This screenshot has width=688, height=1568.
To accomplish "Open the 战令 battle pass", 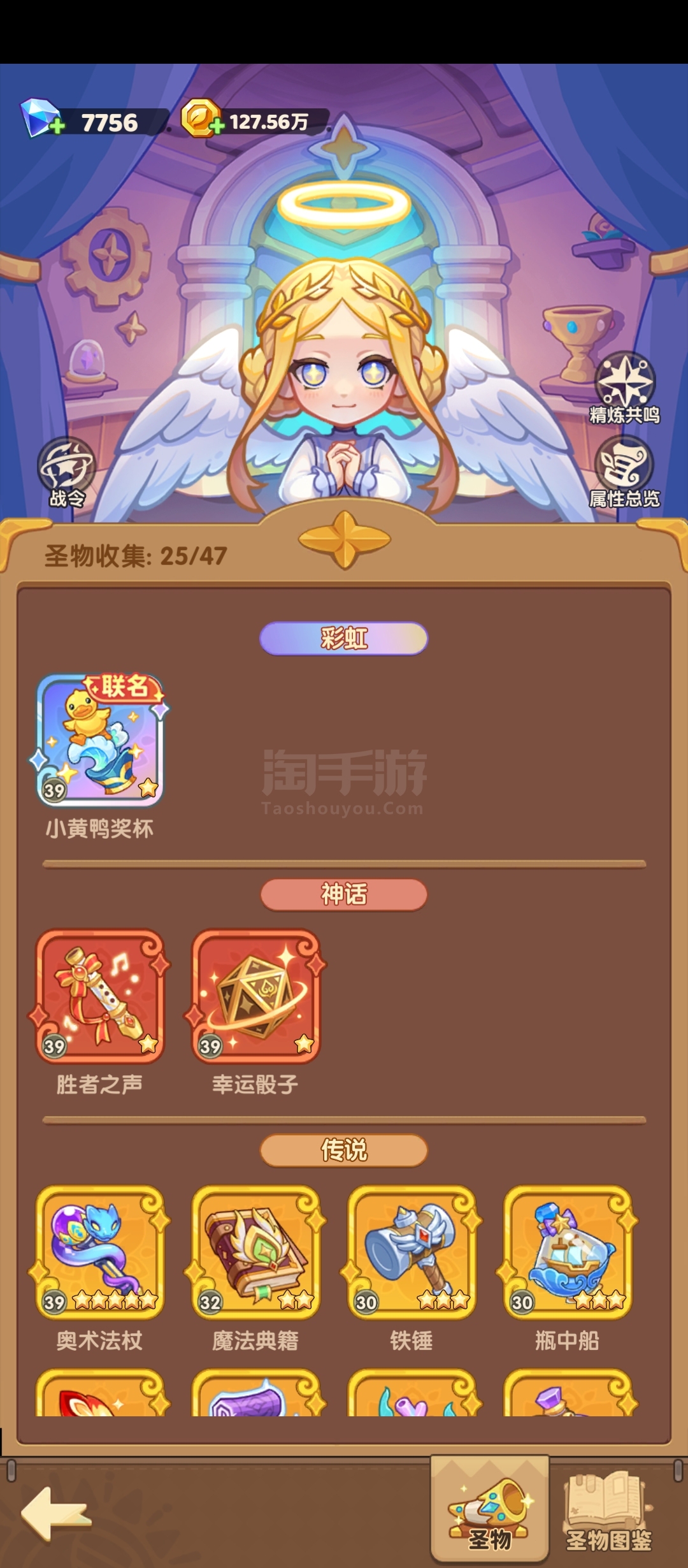I will (66, 472).
